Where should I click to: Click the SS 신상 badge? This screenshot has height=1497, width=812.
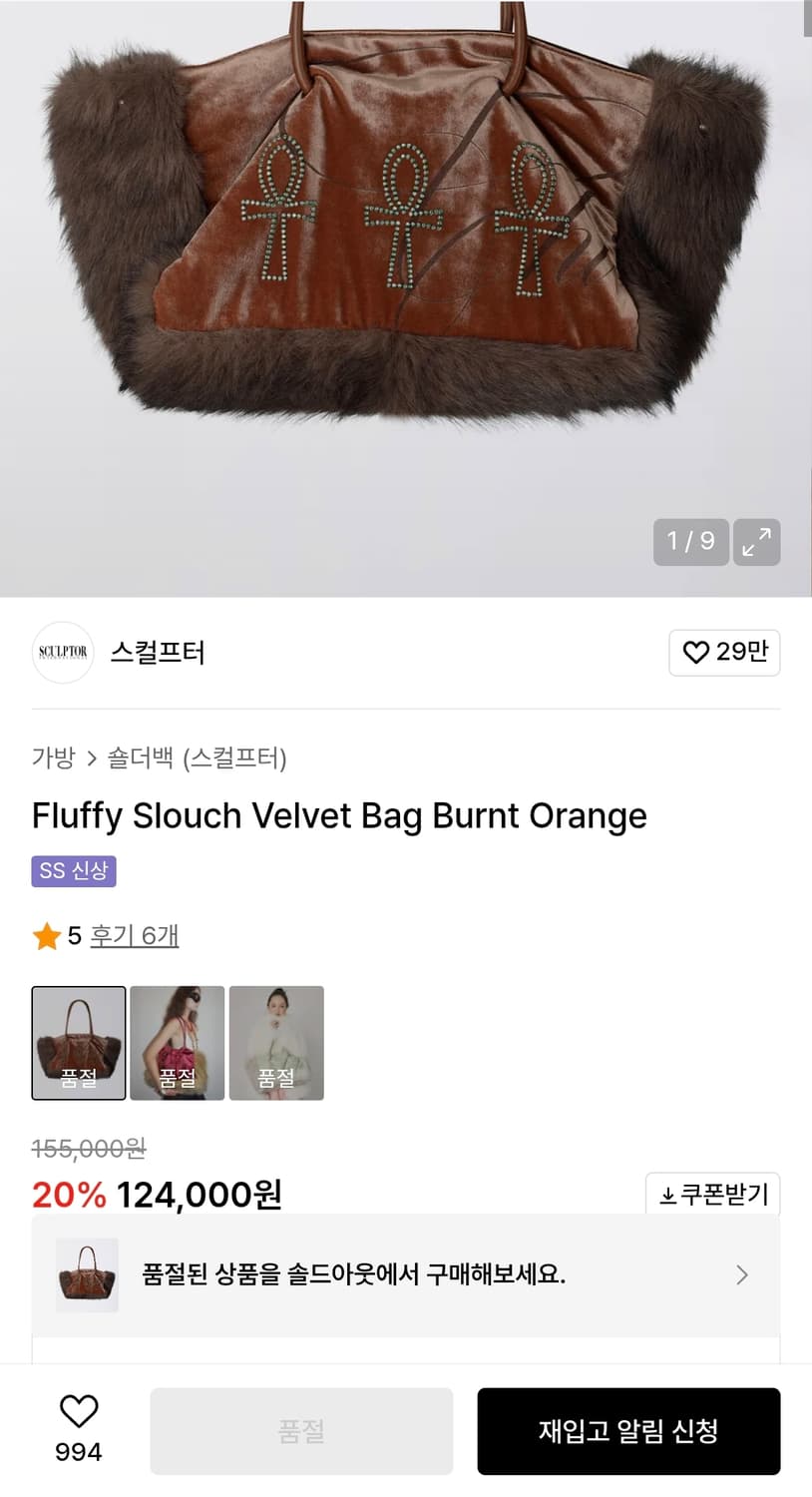click(73, 871)
